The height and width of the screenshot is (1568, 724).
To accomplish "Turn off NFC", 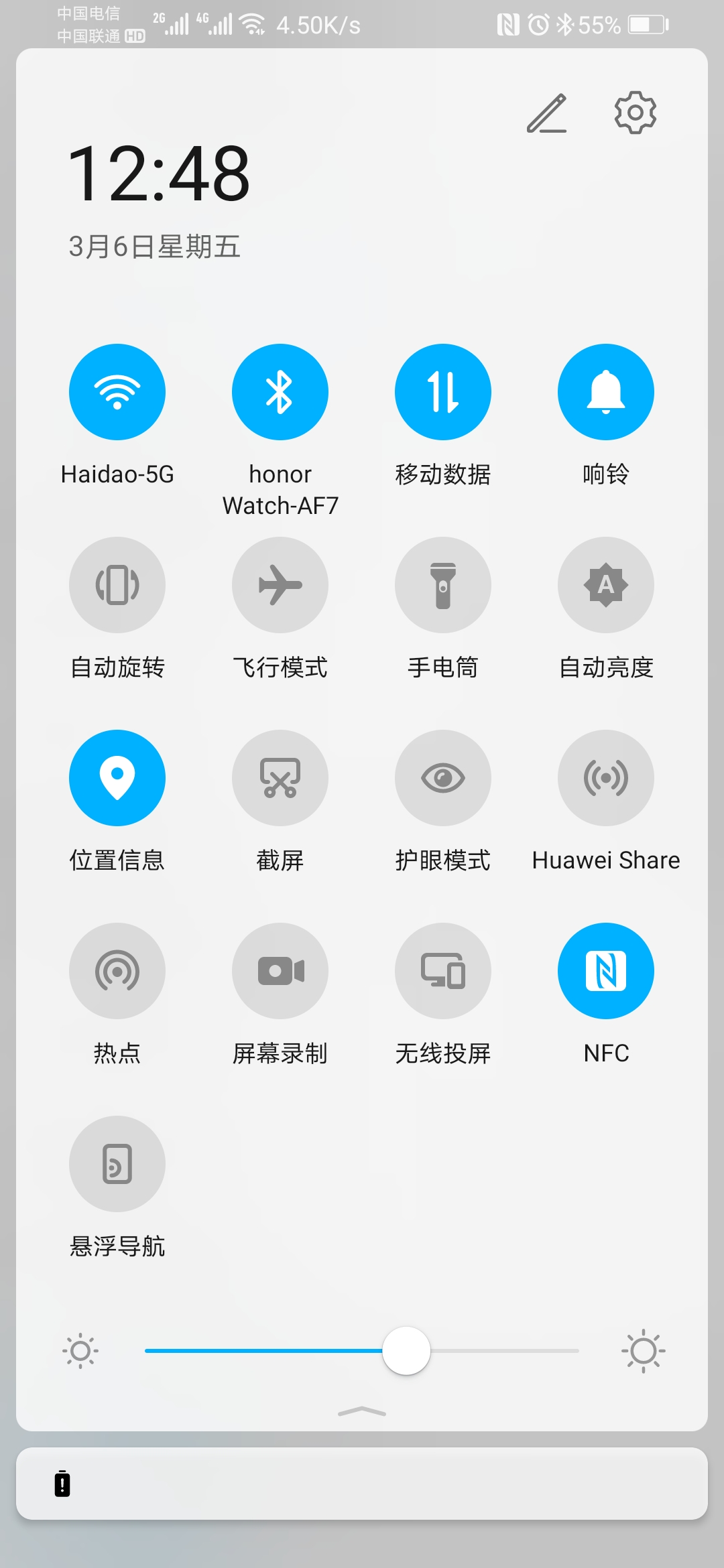I will pyautogui.click(x=606, y=971).
